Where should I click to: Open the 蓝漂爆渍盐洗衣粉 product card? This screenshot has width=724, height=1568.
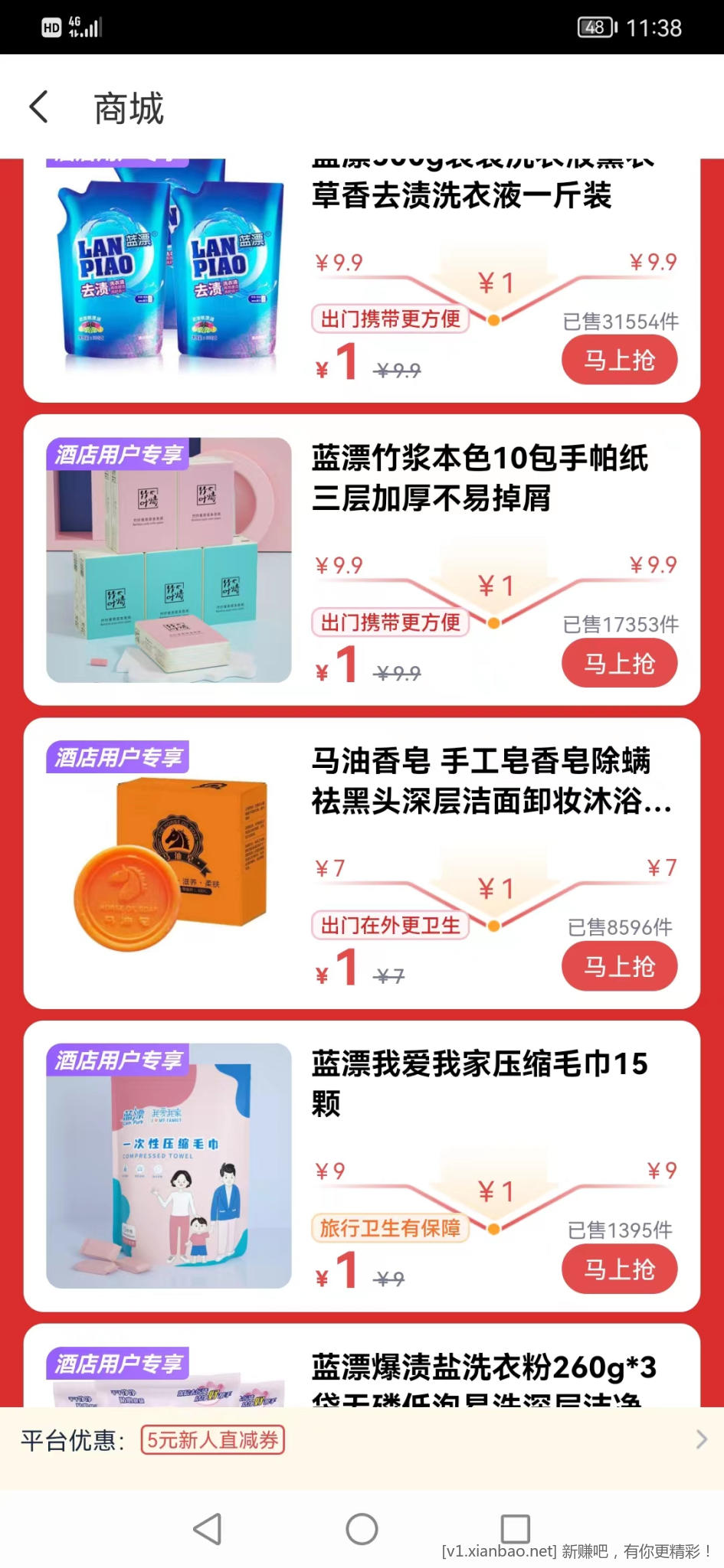pyautogui.click(x=483, y=1369)
